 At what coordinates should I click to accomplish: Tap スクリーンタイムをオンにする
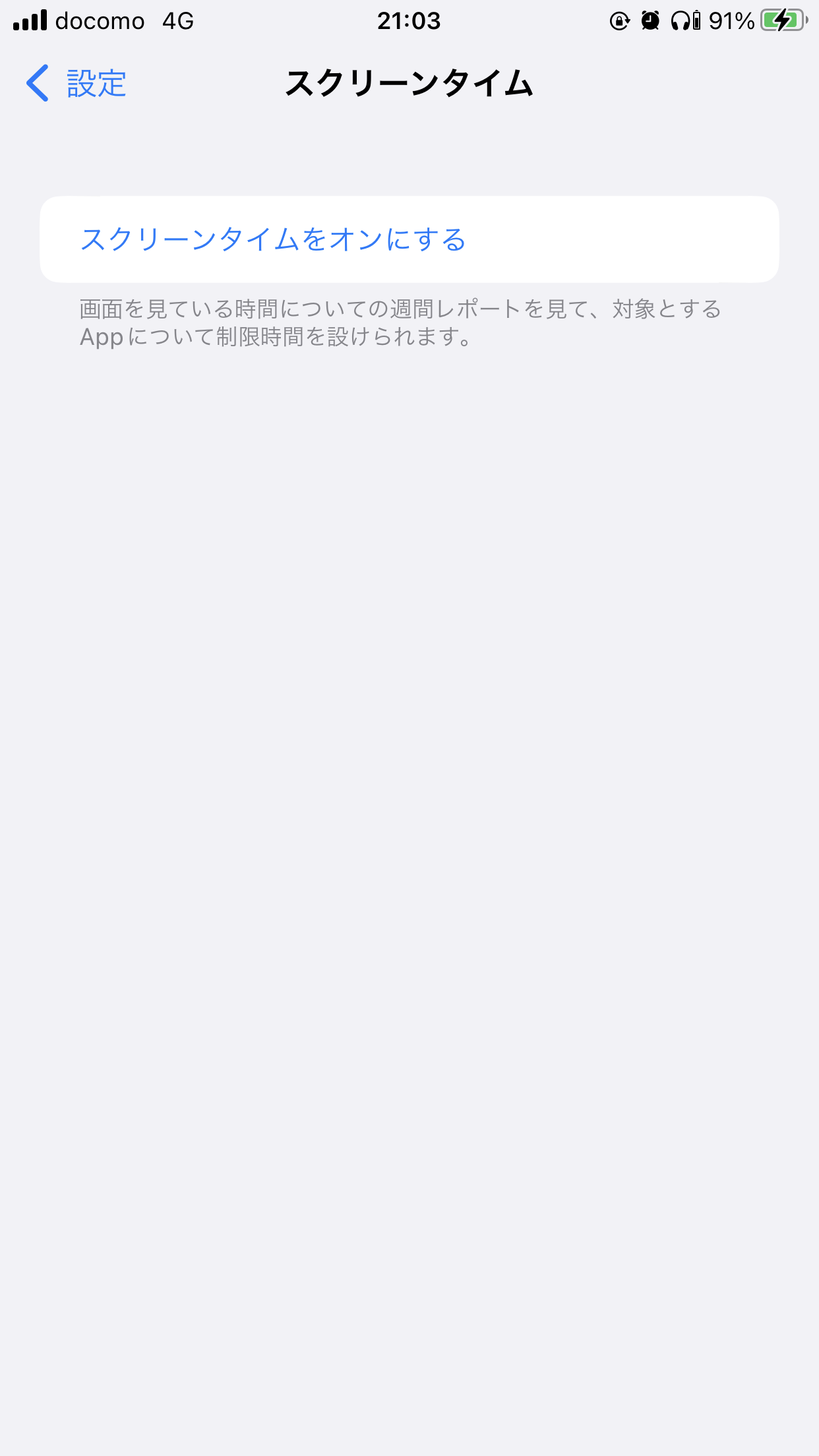coord(409,239)
